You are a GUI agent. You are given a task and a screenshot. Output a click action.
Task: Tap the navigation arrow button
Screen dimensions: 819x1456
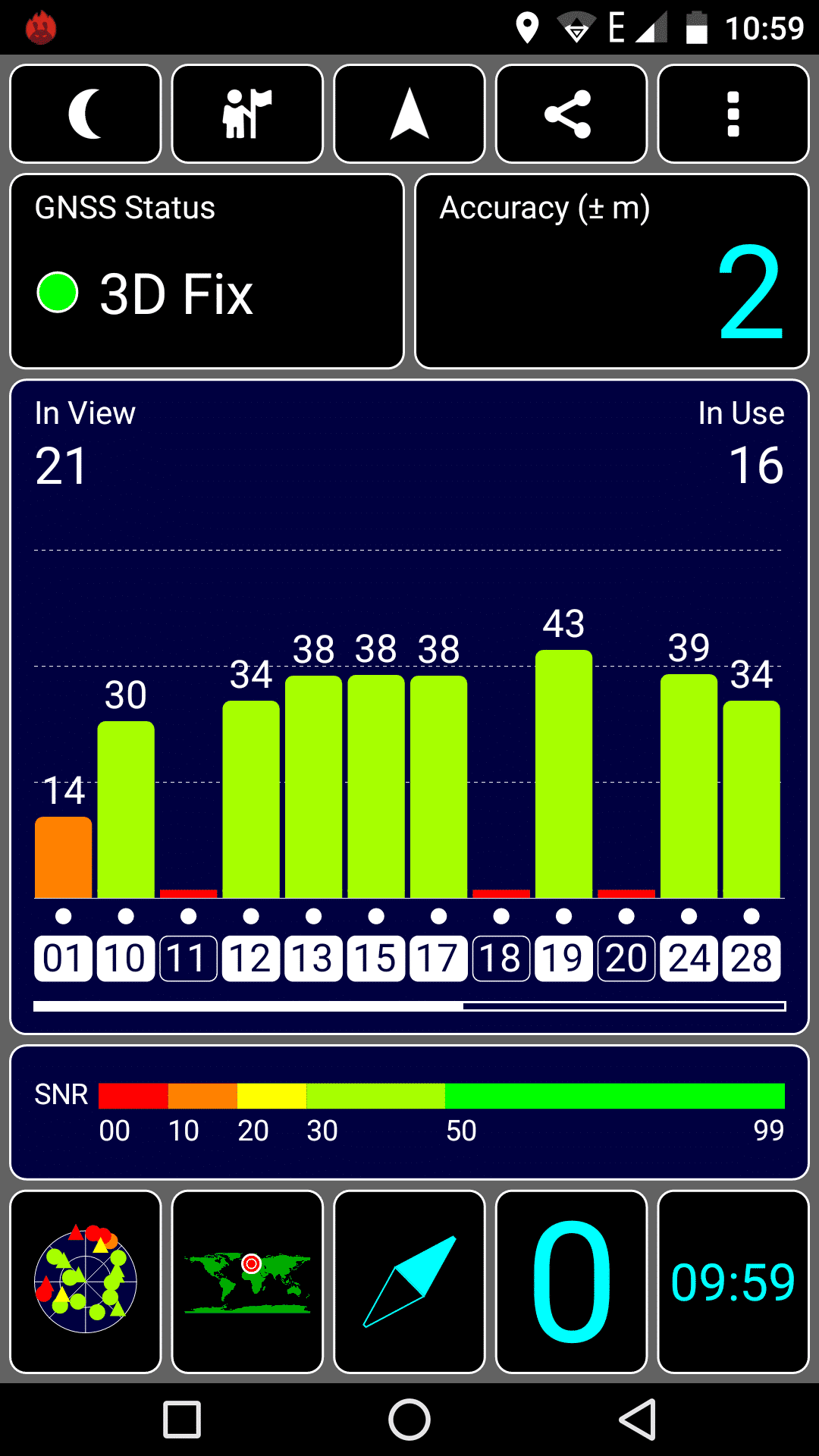coord(409,114)
